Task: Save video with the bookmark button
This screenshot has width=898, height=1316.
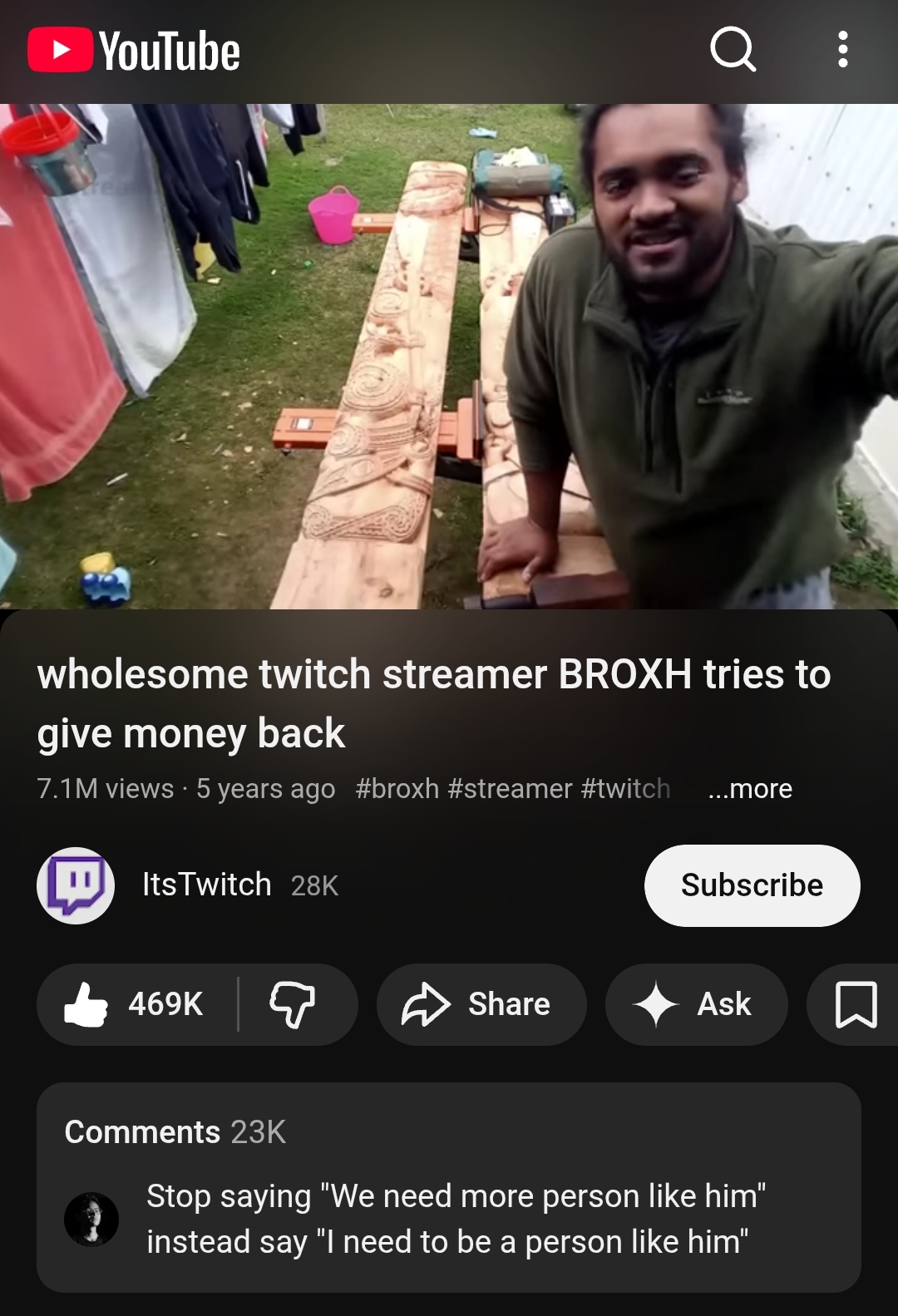Action: 855,1004
